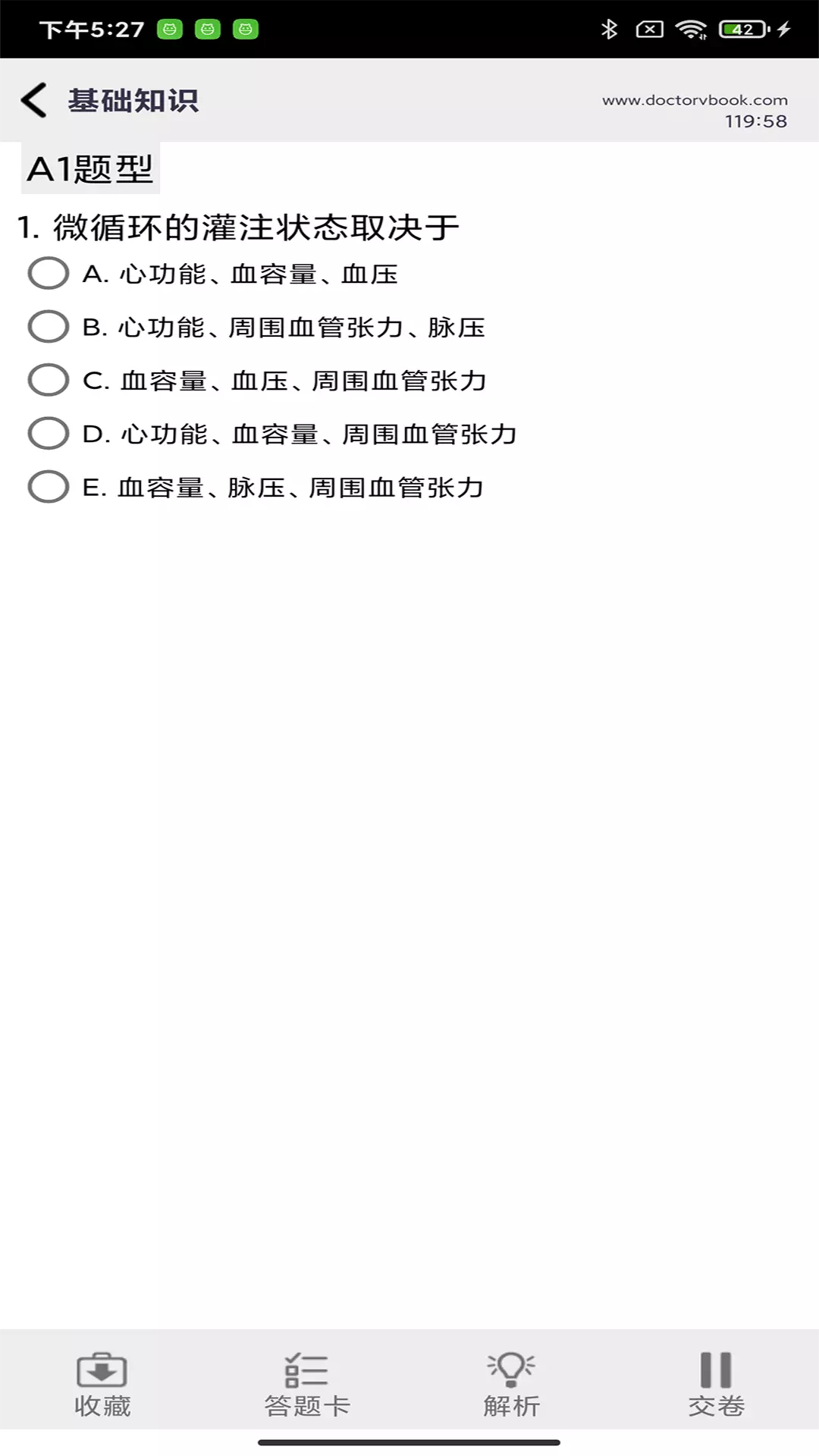Choose option B with 脉压 at the end
The height and width of the screenshot is (1456, 819).
pyautogui.click(x=256, y=327)
